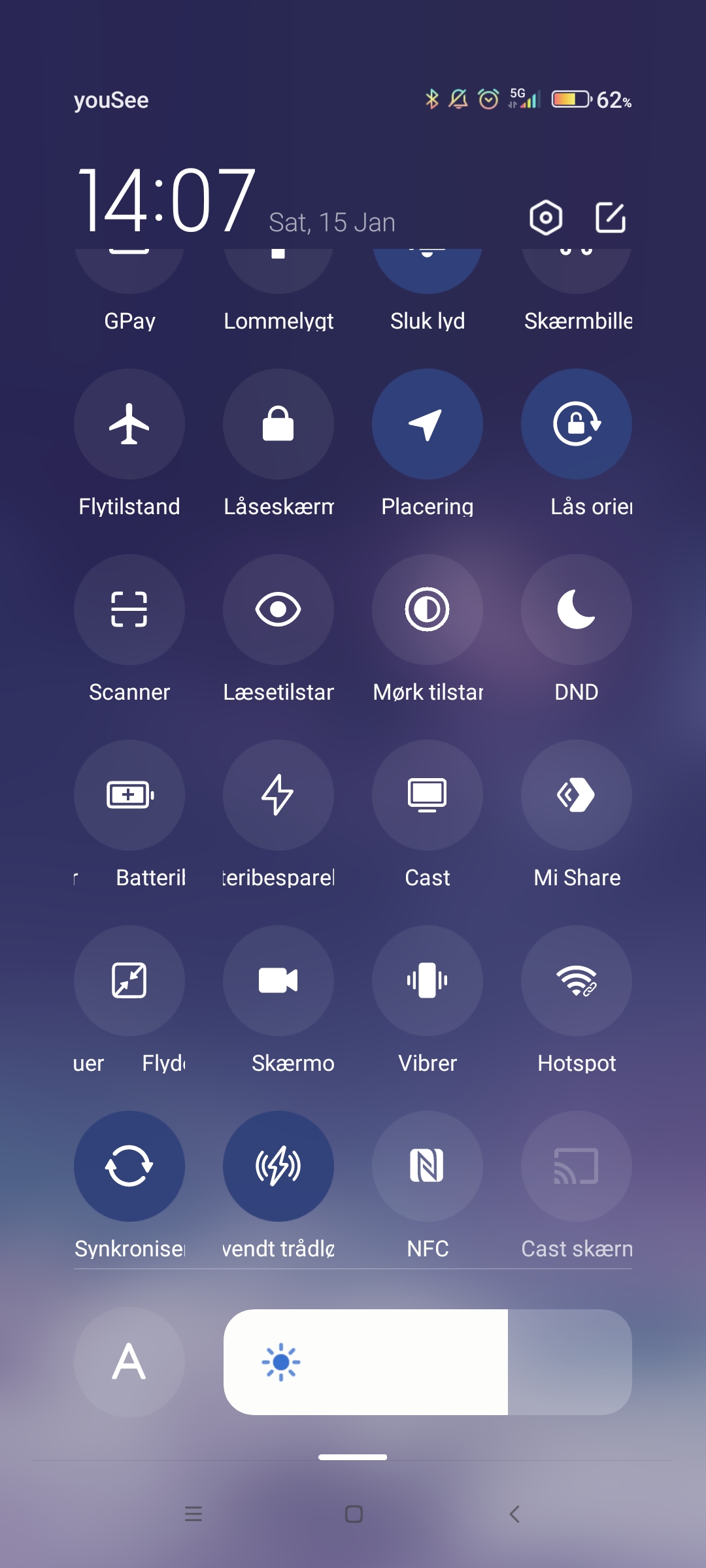Disable Placering location

coord(428,424)
